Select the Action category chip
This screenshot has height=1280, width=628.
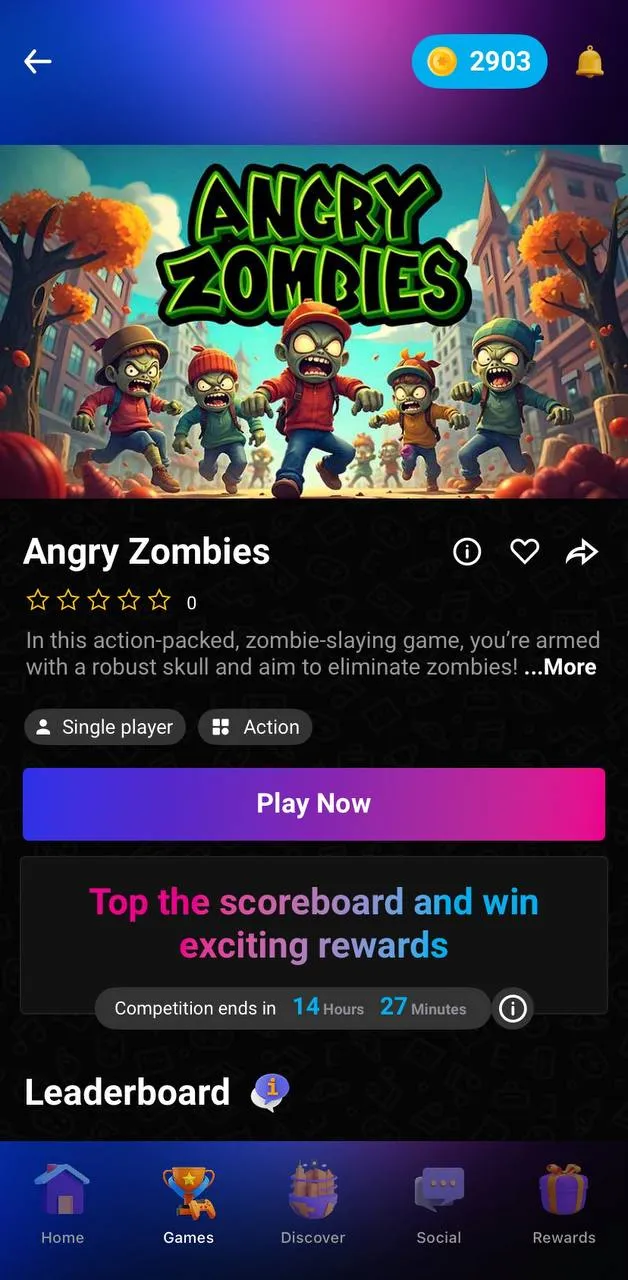[255, 727]
